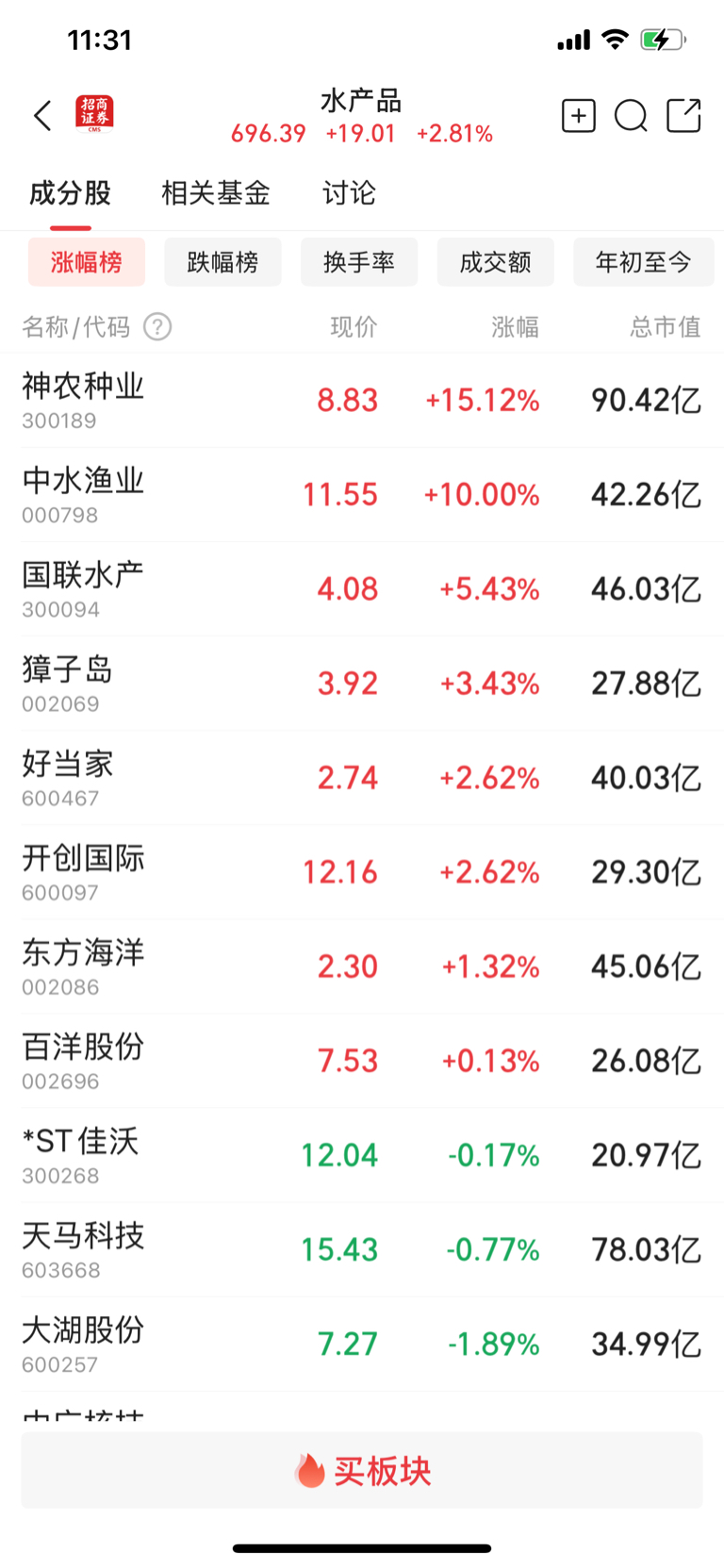Tap the help icon beside 名称/代码
Viewport: 724px width, 1568px height.
[x=157, y=327]
